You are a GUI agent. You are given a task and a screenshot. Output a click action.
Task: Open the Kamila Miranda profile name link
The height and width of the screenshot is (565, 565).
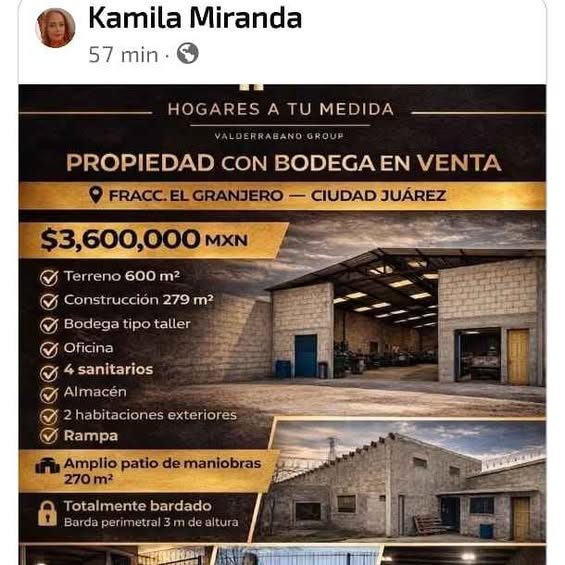[195, 18]
